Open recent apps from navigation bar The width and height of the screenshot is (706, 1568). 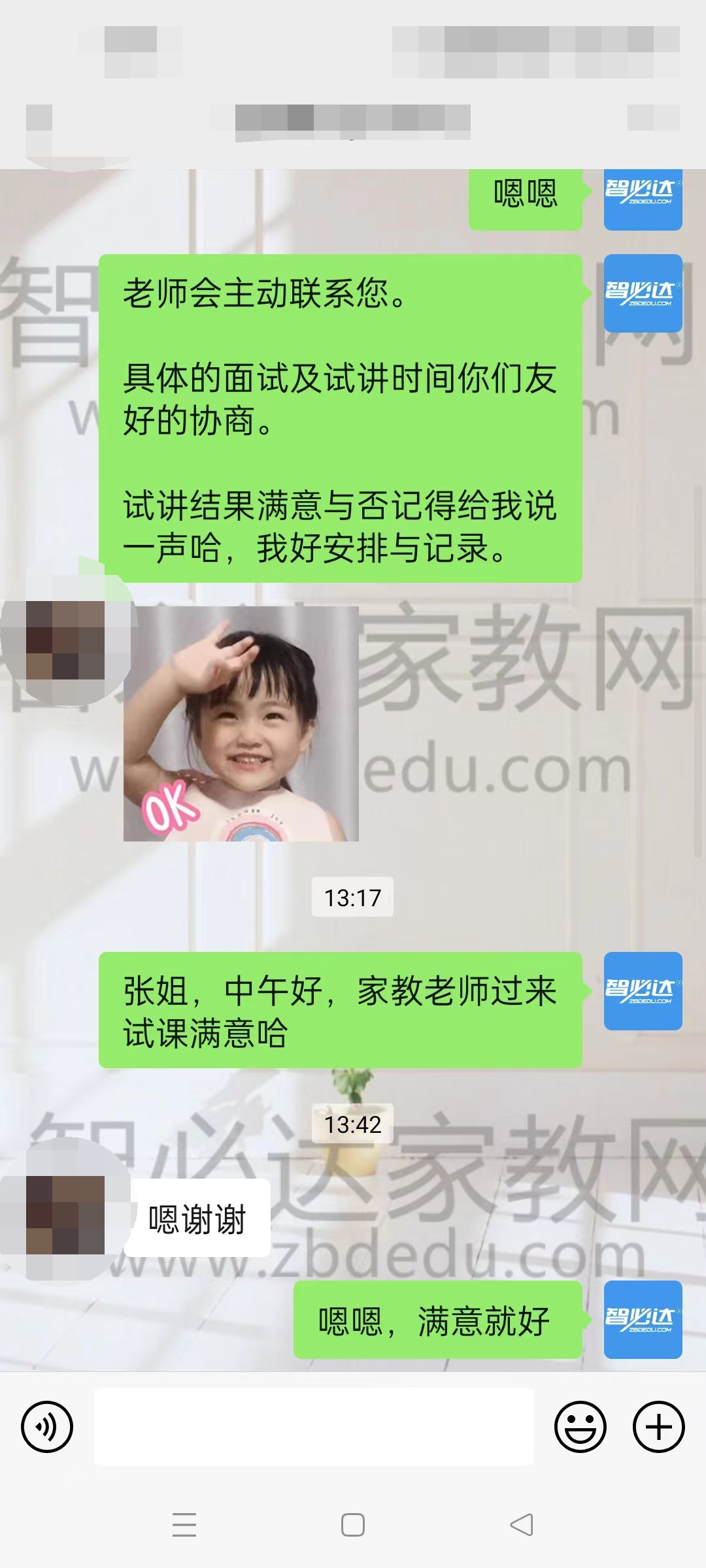[x=184, y=1525]
